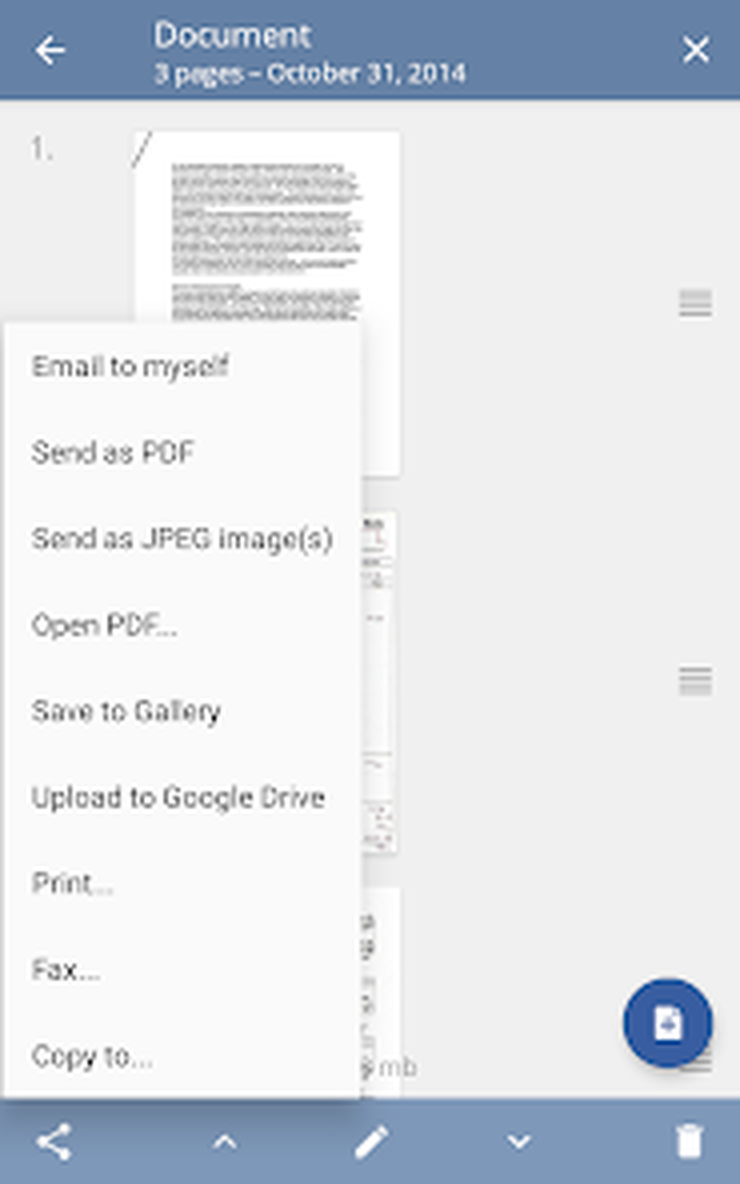
Task: Select the Print... option
Action: coord(181,883)
